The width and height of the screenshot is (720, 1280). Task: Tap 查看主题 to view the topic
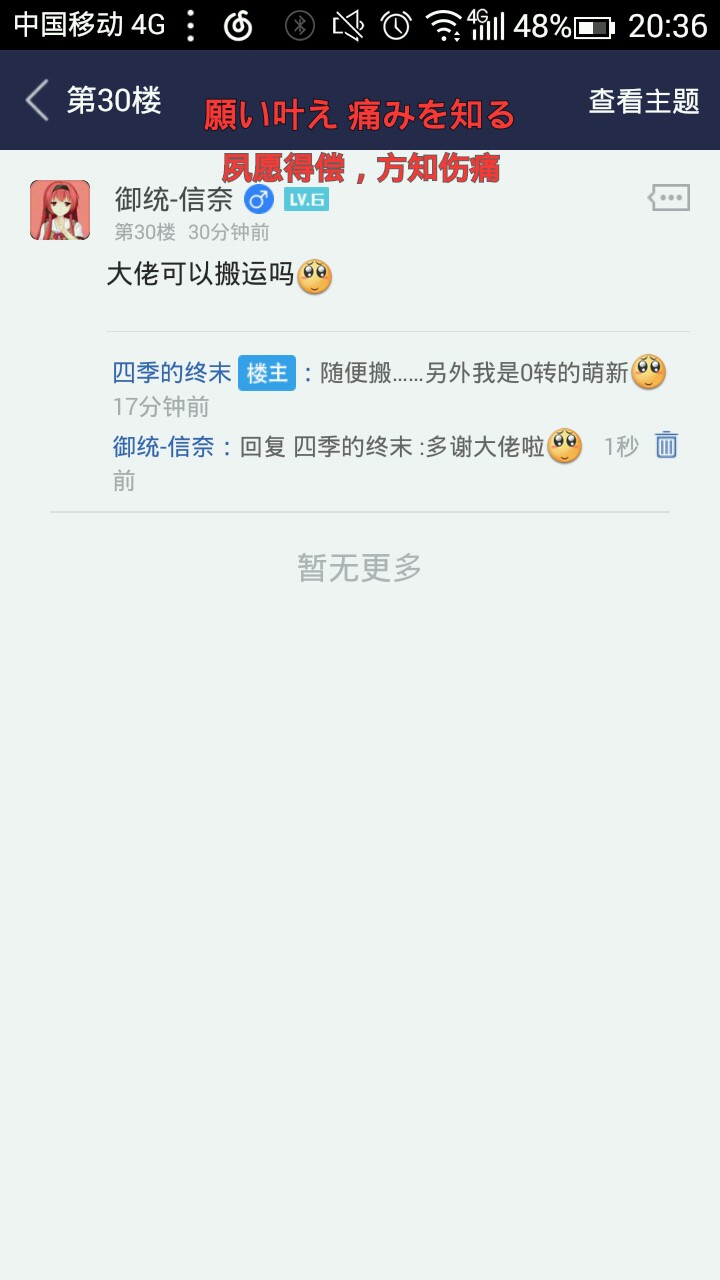click(643, 101)
